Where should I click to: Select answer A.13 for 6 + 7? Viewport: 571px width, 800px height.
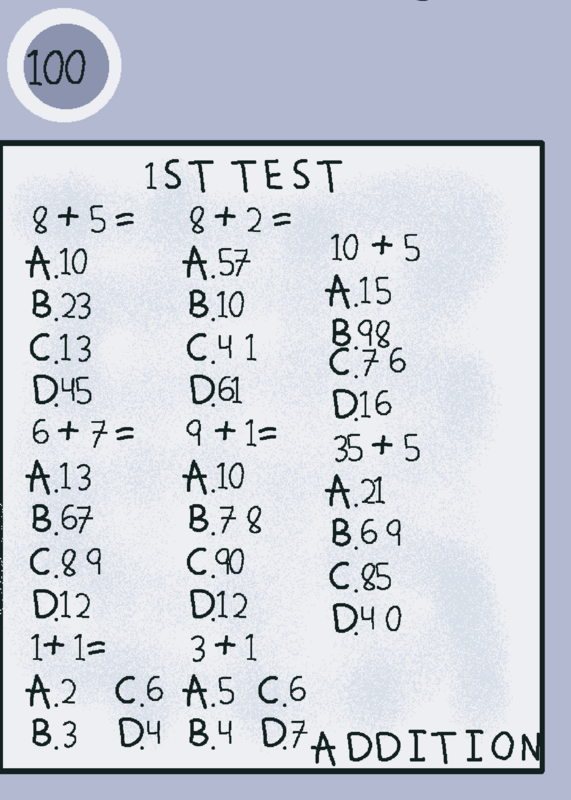point(59,478)
